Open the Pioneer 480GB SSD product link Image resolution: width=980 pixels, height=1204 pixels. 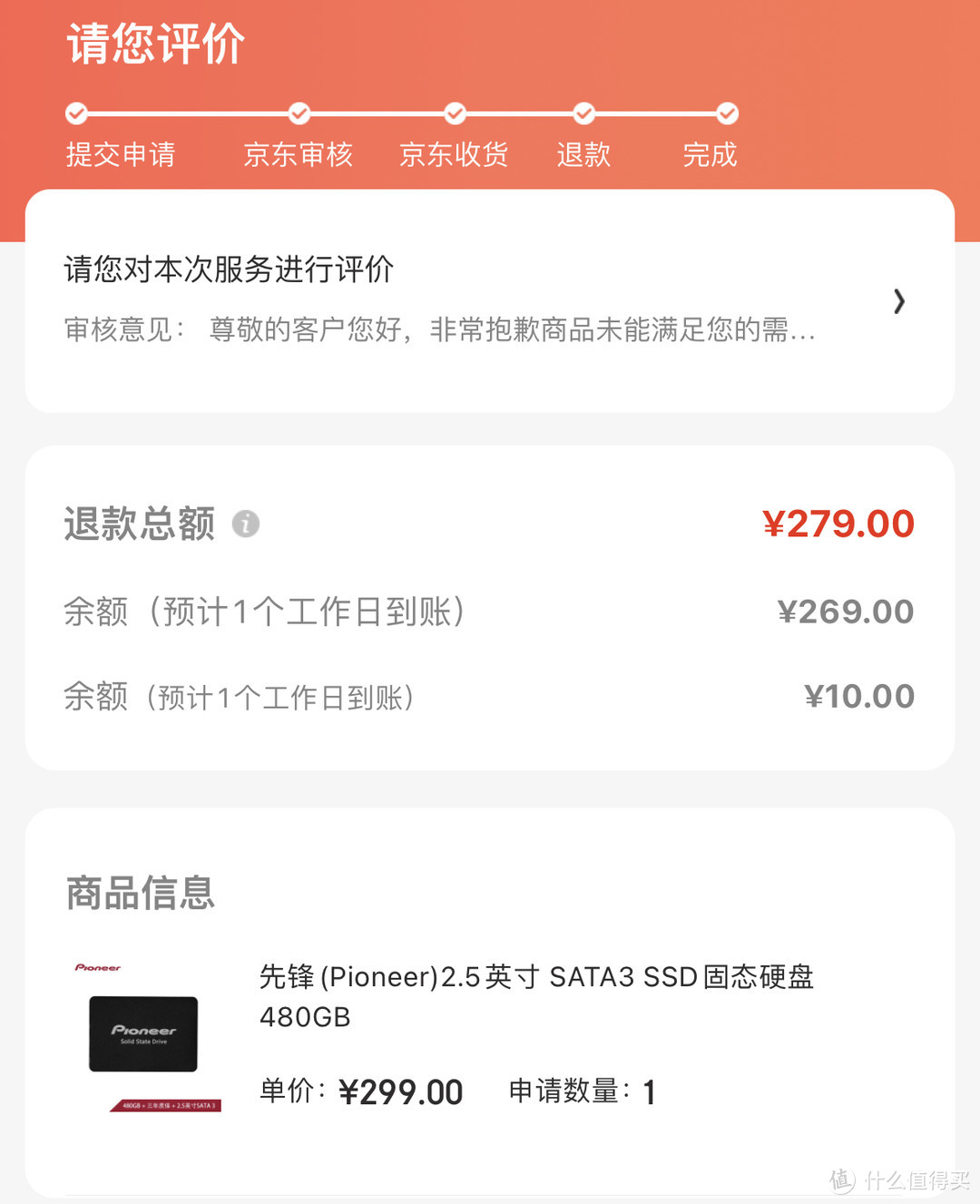click(535, 996)
